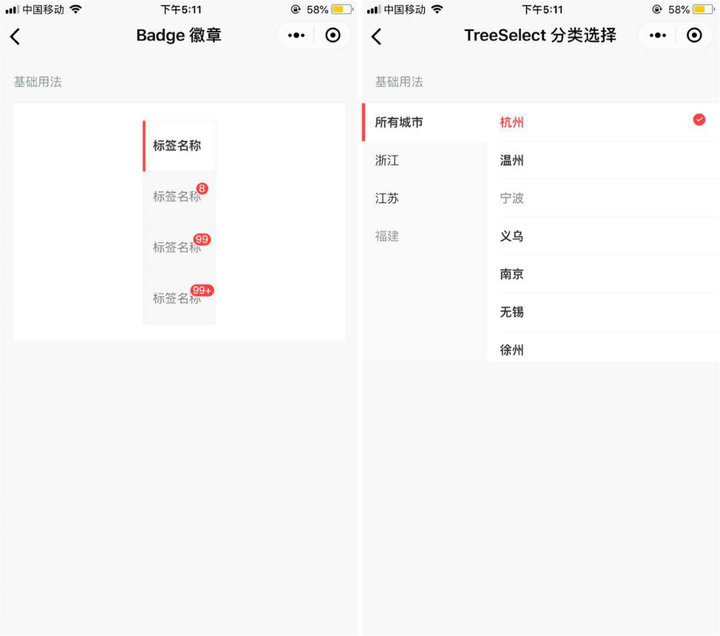Choose the city 温州

point(602,160)
